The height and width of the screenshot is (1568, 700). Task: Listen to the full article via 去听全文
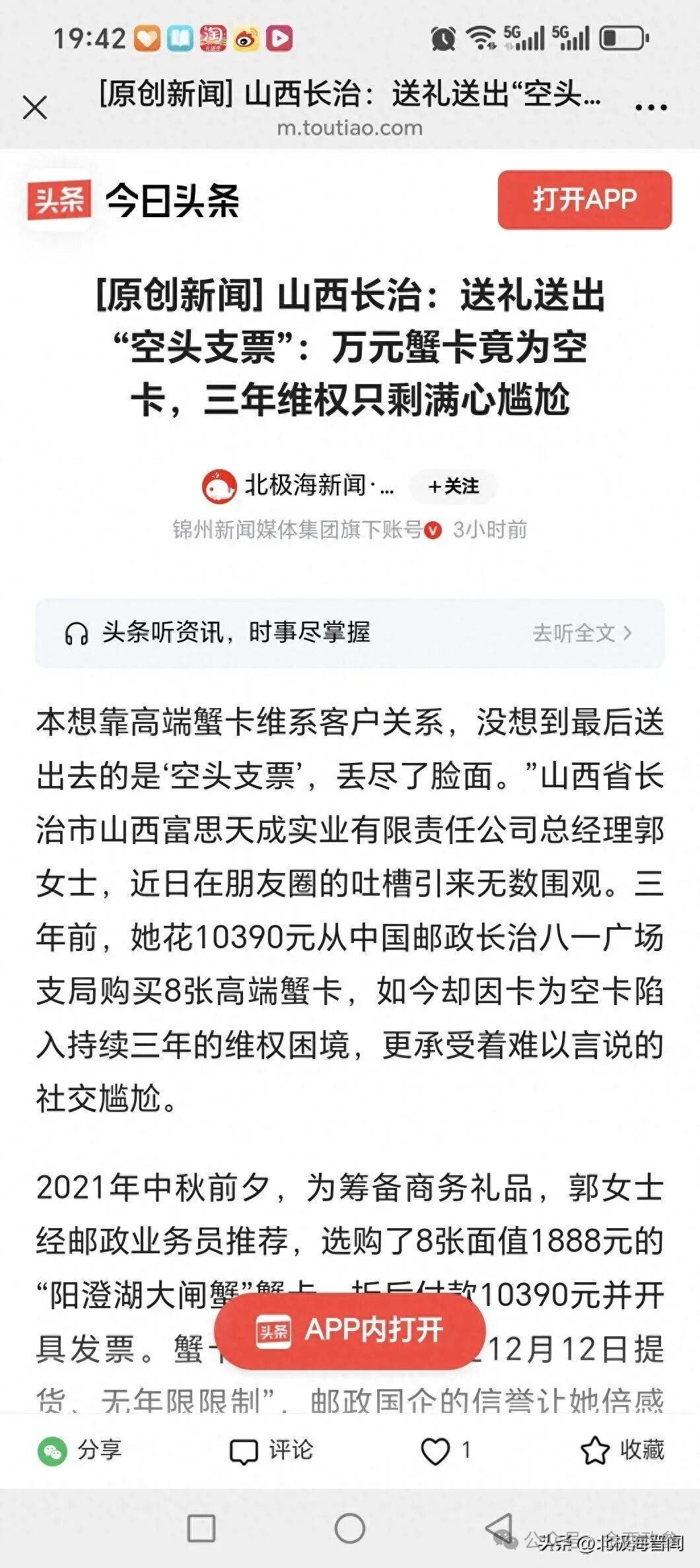tap(582, 633)
